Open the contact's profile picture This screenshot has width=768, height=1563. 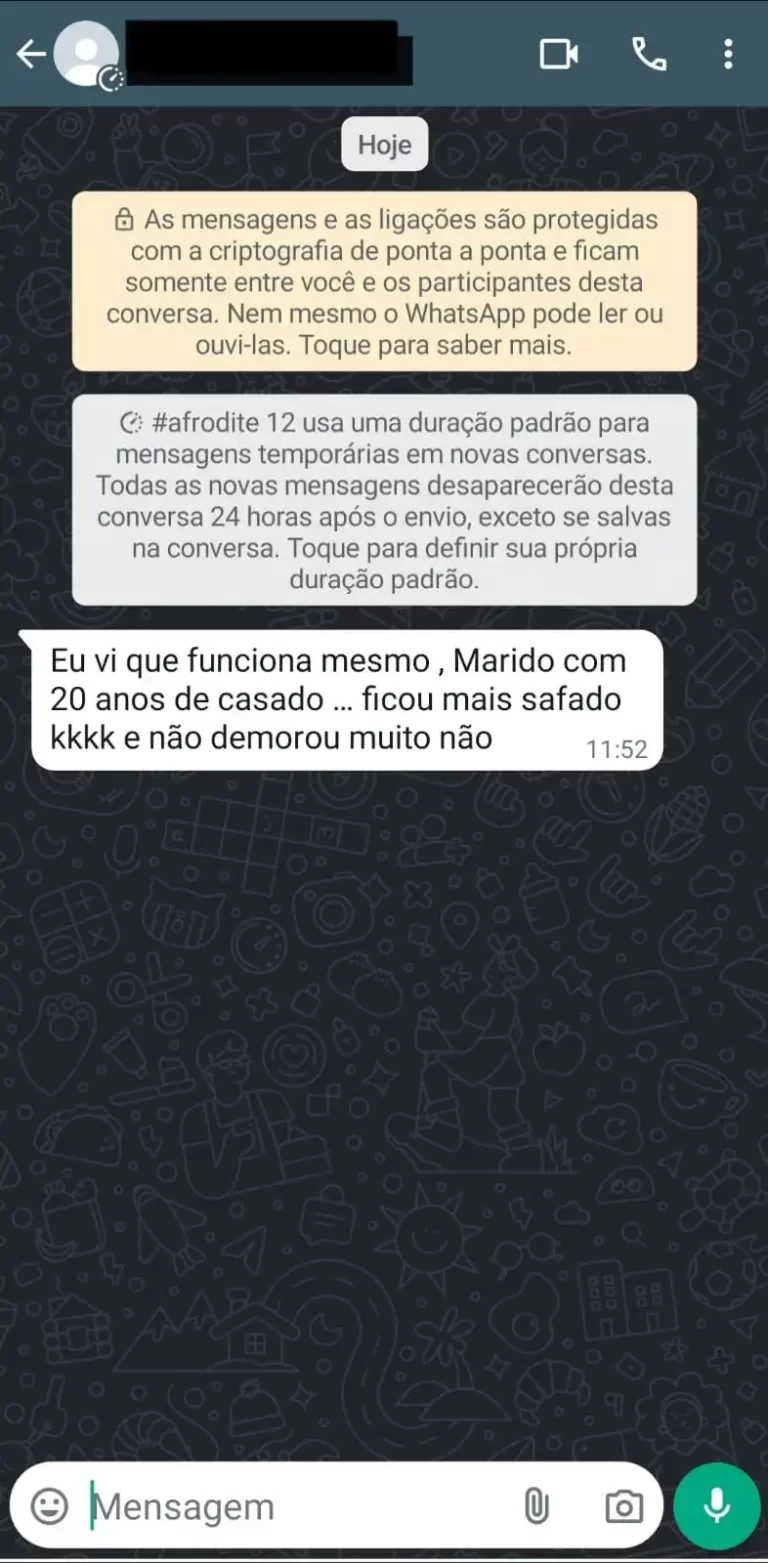pos(87,54)
